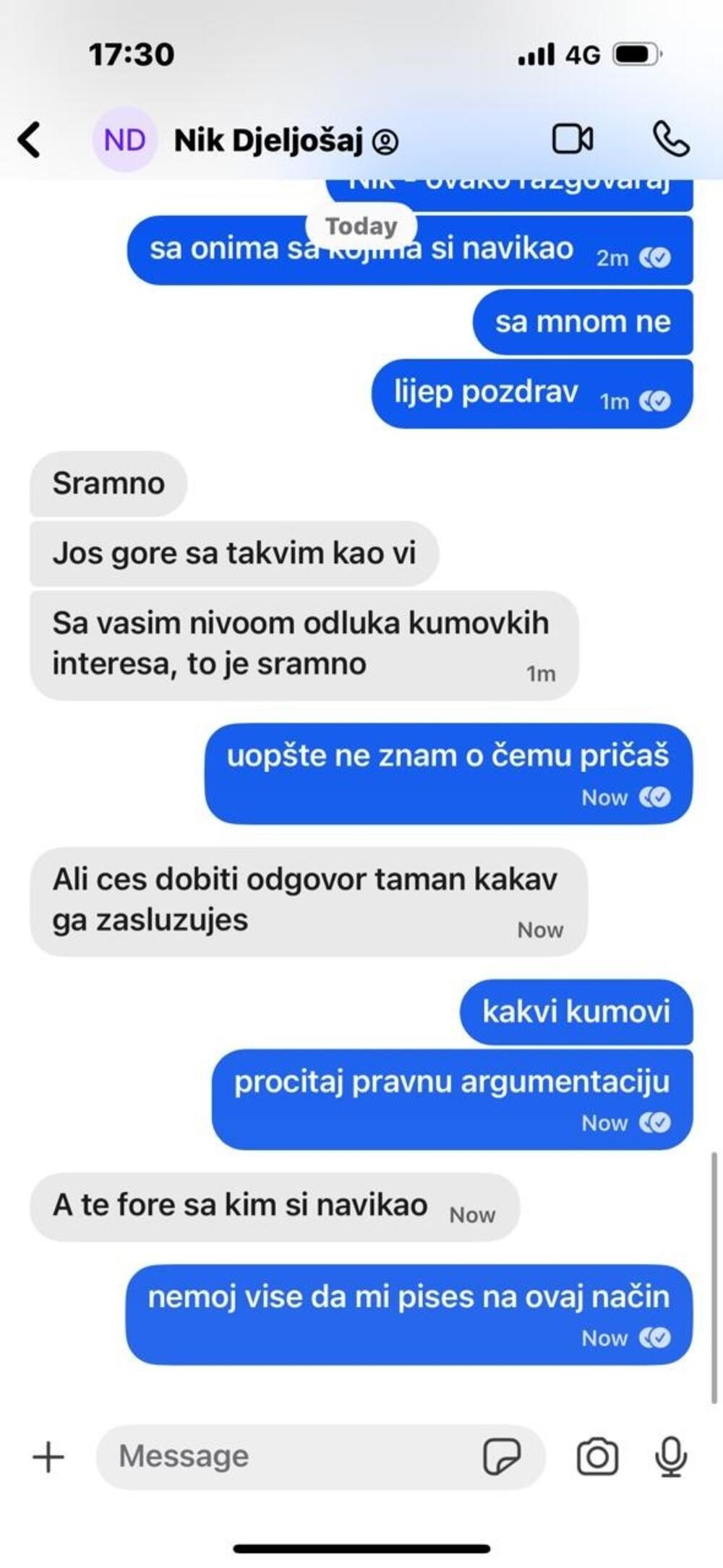The height and width of the screenshot is (1568, 723).
Task: Tap the read receipt icon on 'lijep pozdrav'
Action: (656, 402)
